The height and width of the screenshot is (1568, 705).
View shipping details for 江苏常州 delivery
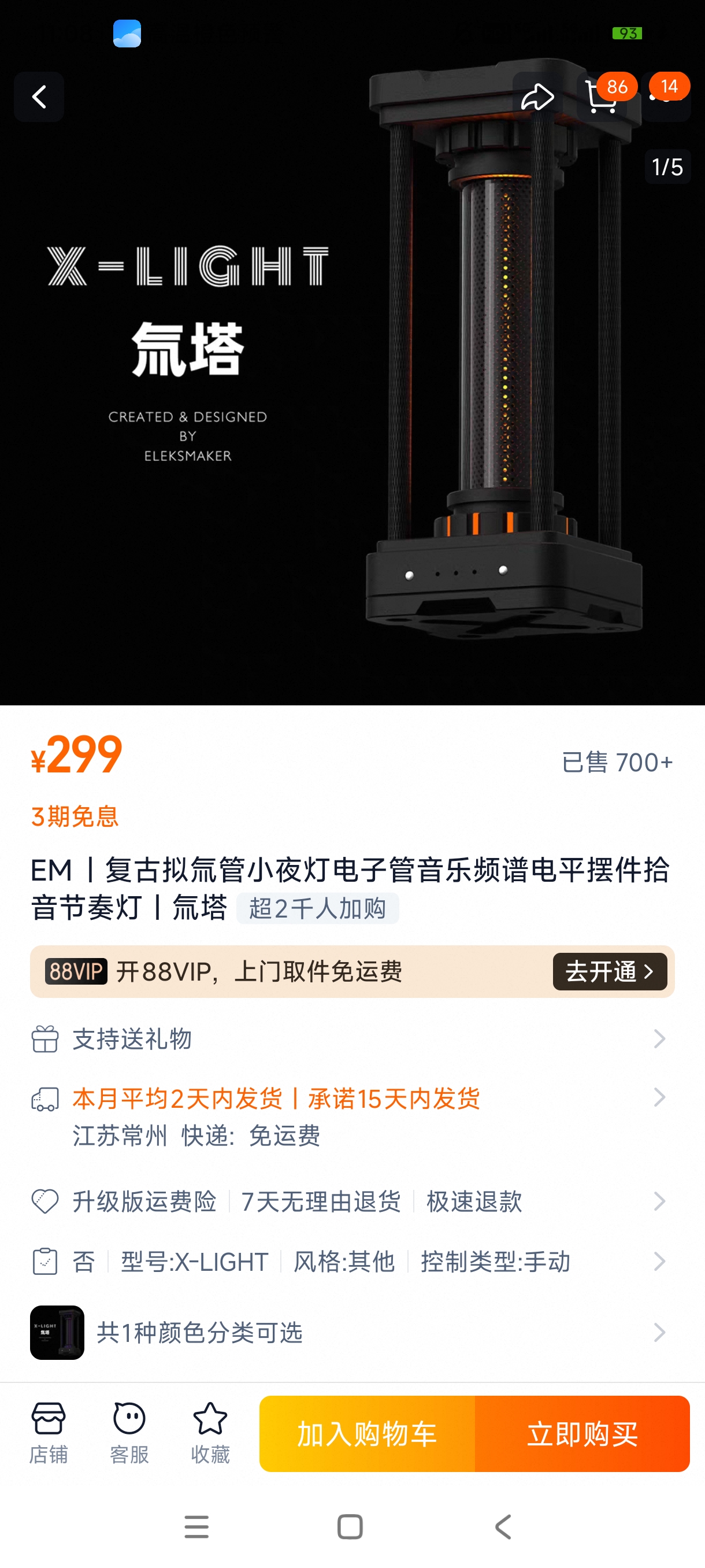352,1117
